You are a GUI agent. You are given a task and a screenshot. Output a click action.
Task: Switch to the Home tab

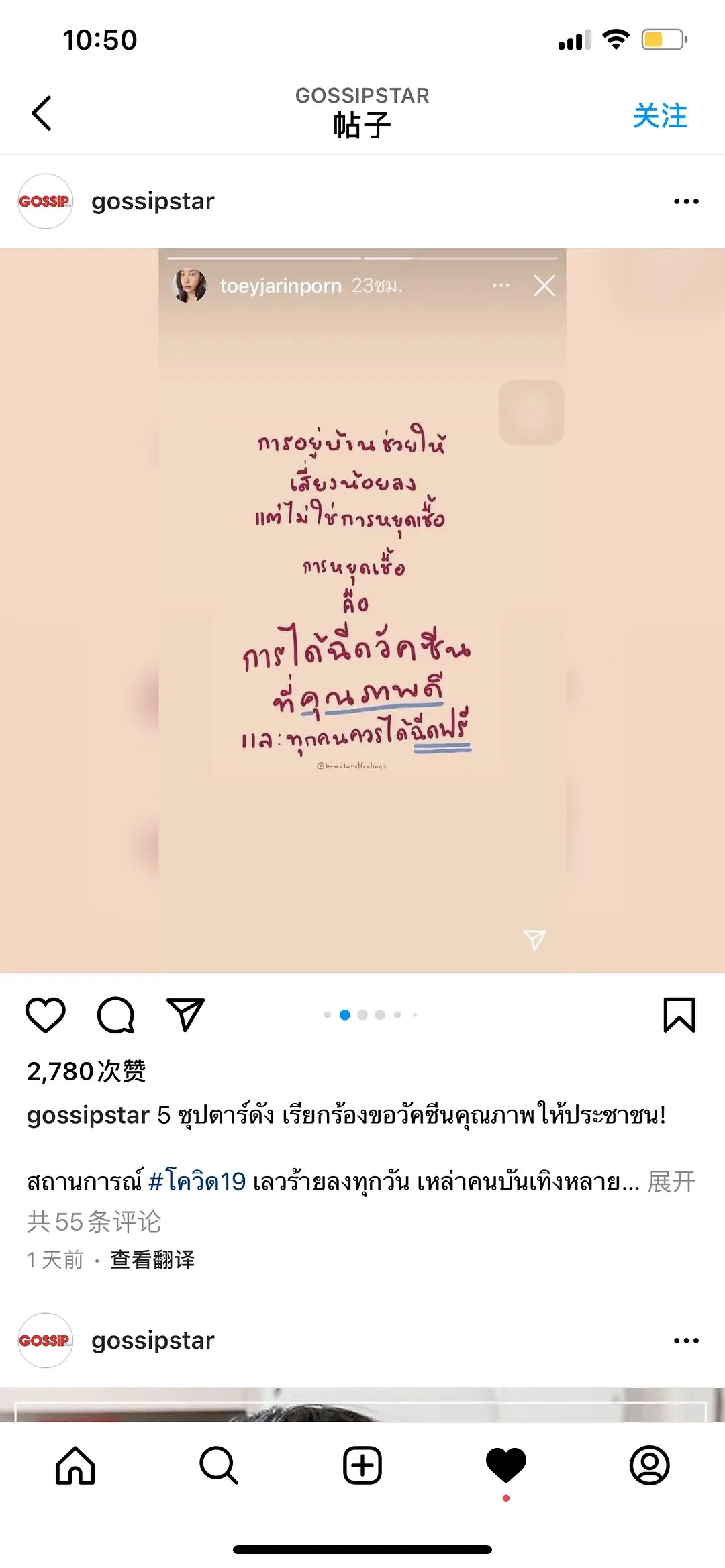pyautogui.click(x=75, y=1465)
